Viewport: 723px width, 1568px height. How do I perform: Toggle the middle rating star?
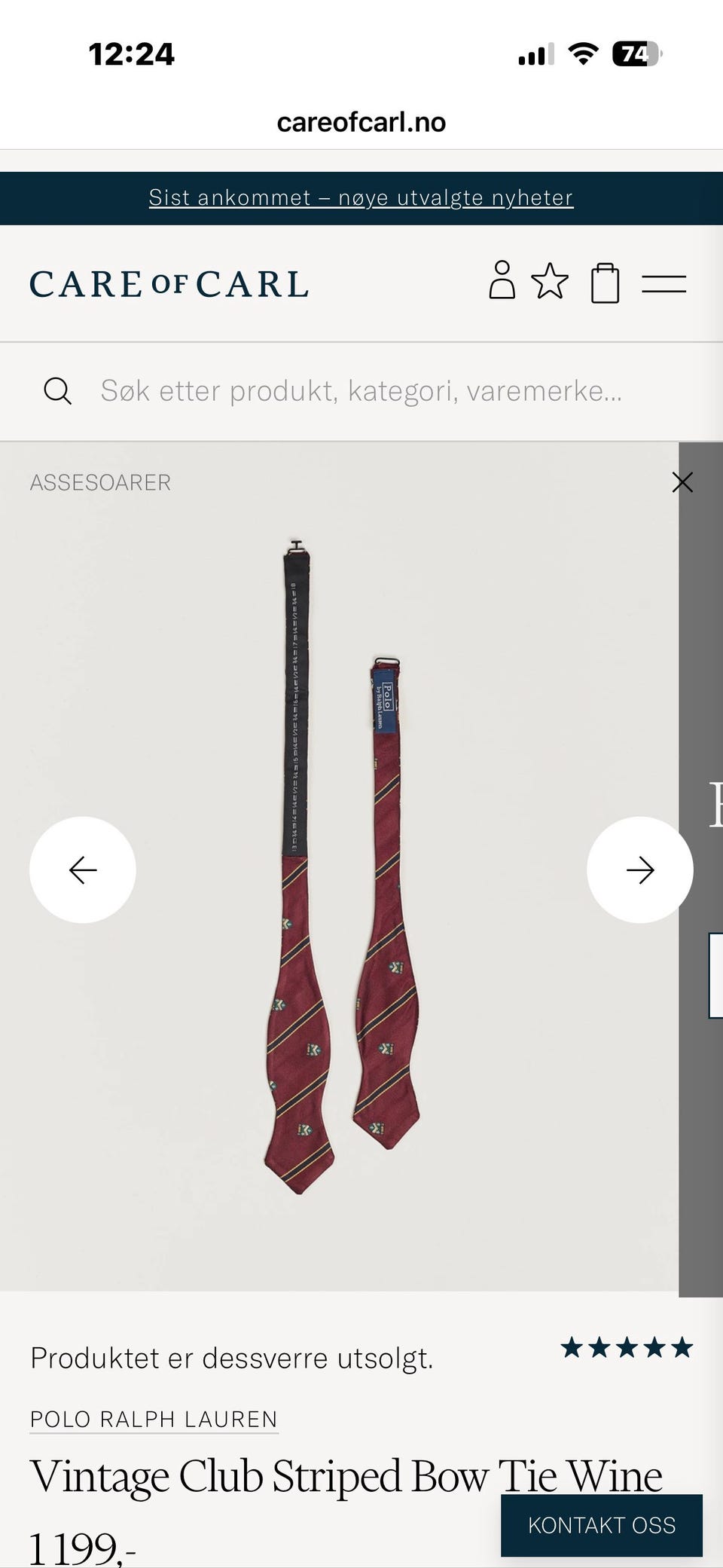coord(626,1348)
